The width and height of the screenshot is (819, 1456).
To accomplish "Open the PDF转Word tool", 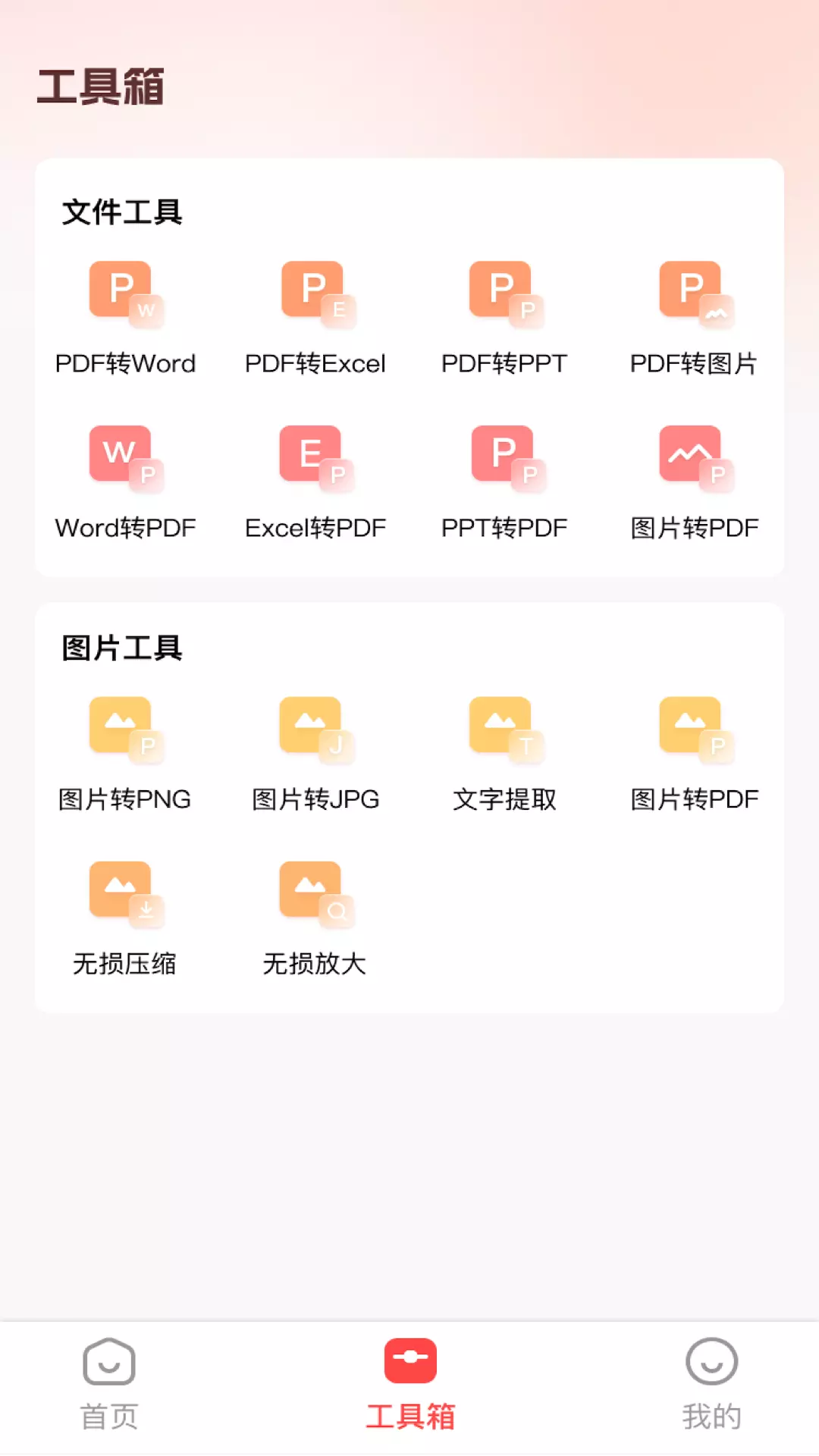I will (x=126, y=318).
